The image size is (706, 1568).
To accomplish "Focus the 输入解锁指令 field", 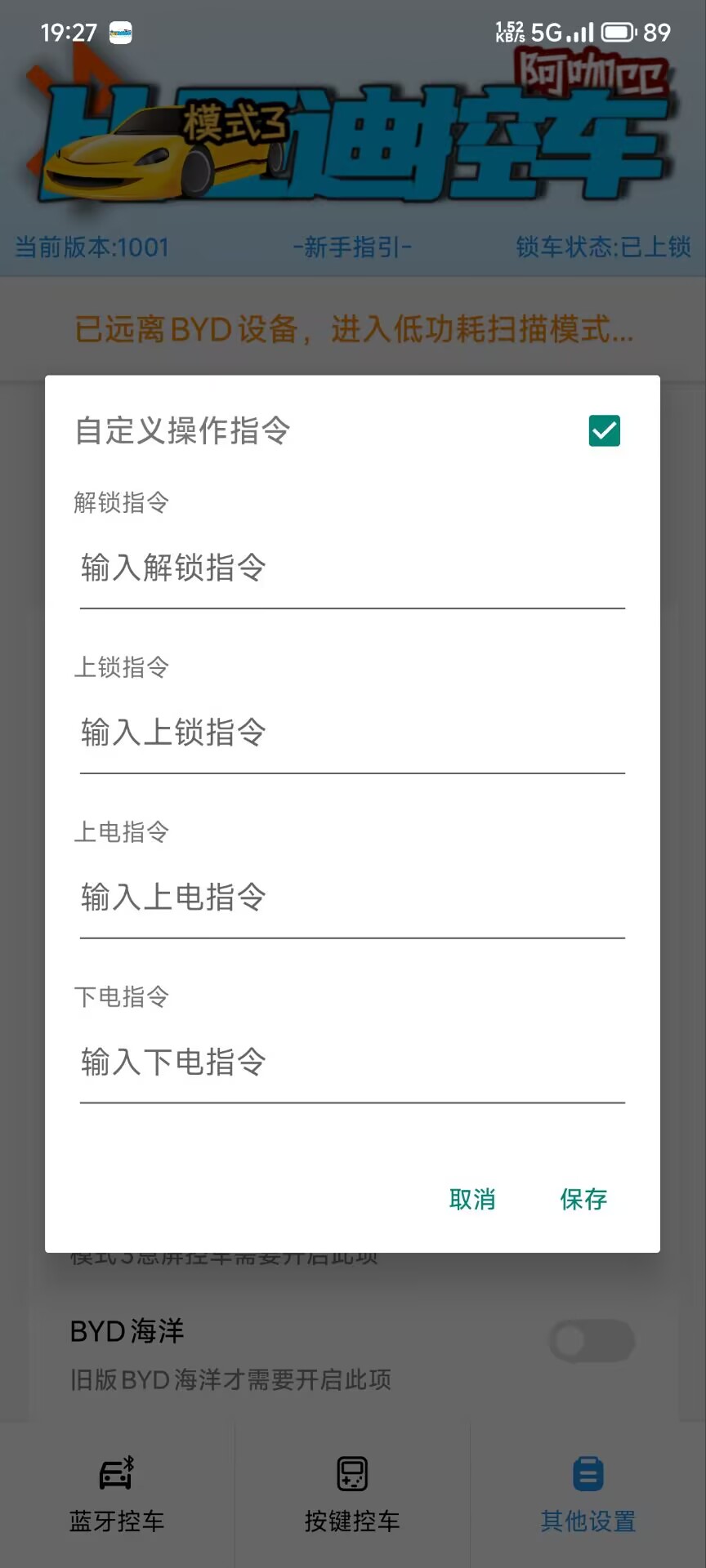I will click(x=351, y=568).
